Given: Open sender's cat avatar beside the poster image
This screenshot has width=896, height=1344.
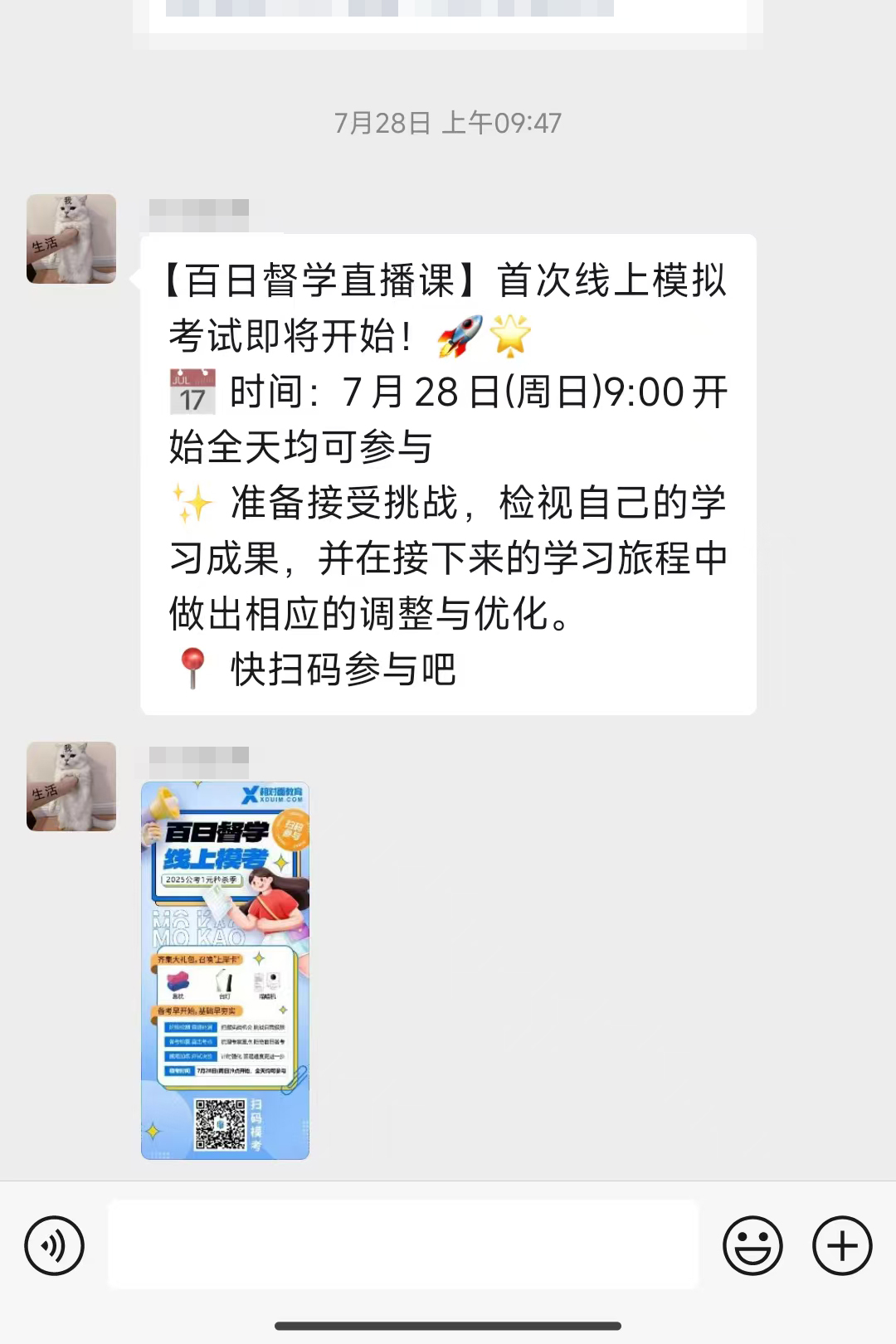Looking at the screenshot, I should coord(71,786).
